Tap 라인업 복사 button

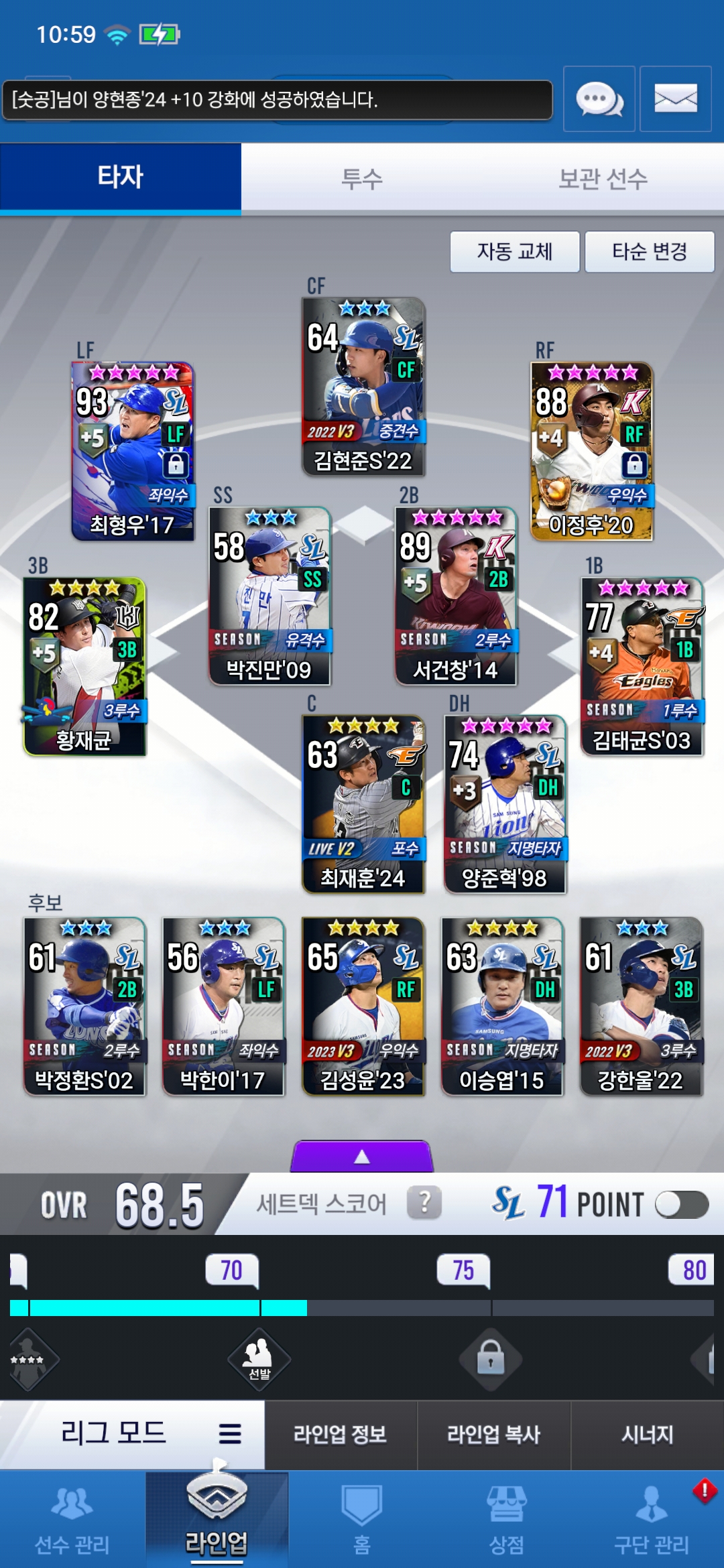[493, 1435]
